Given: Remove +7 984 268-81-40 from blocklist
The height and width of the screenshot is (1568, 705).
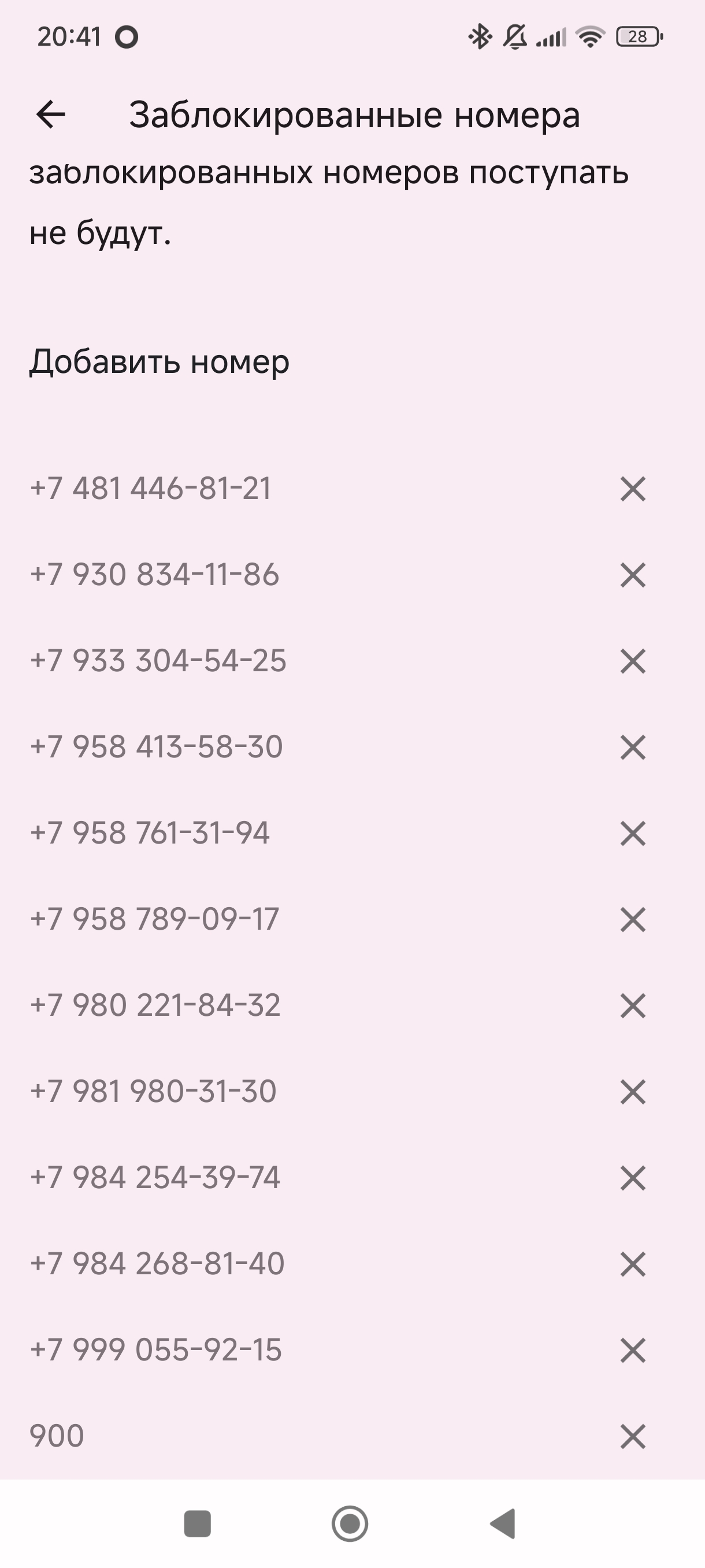Looking at the screenshot, I should 633,1264.
